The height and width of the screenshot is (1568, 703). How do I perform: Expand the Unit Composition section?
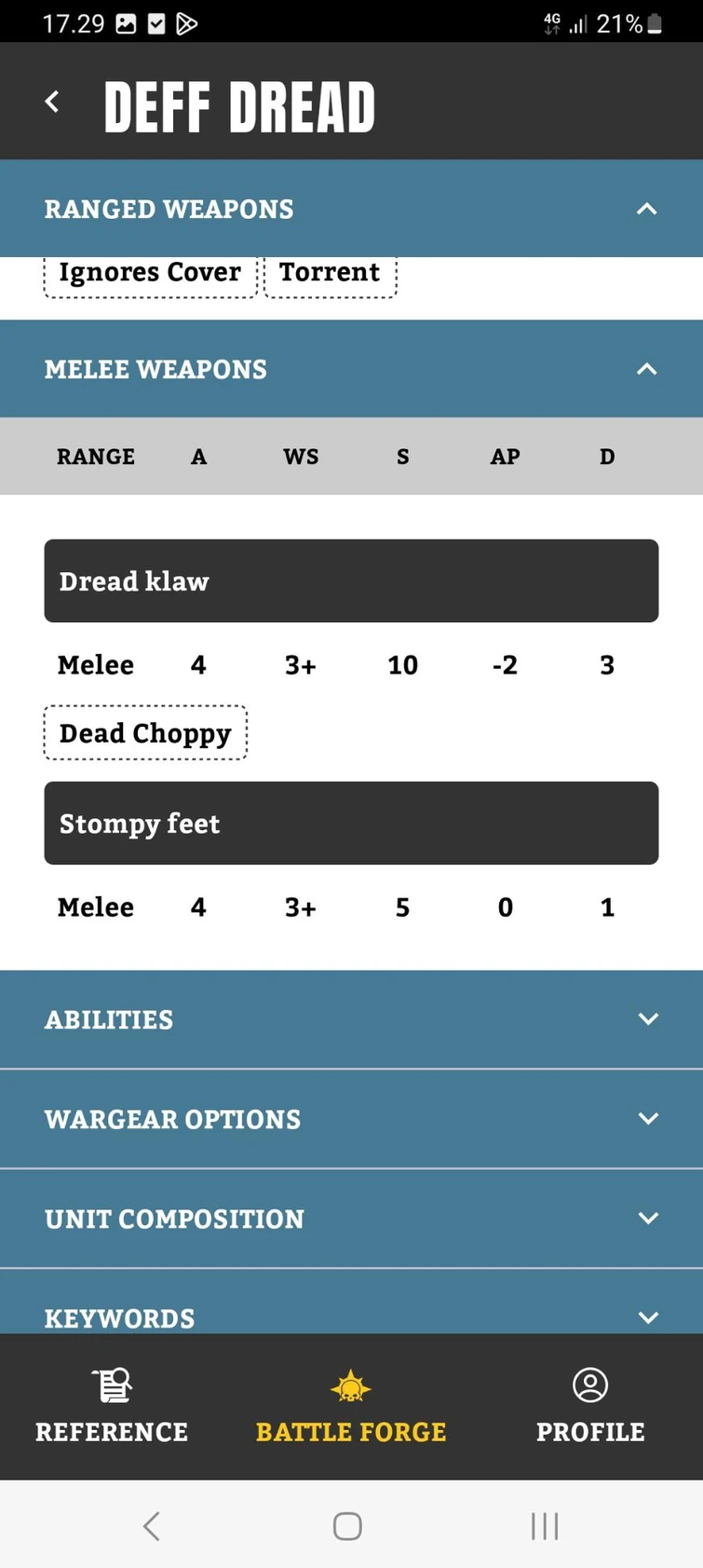click(351, 1219)
